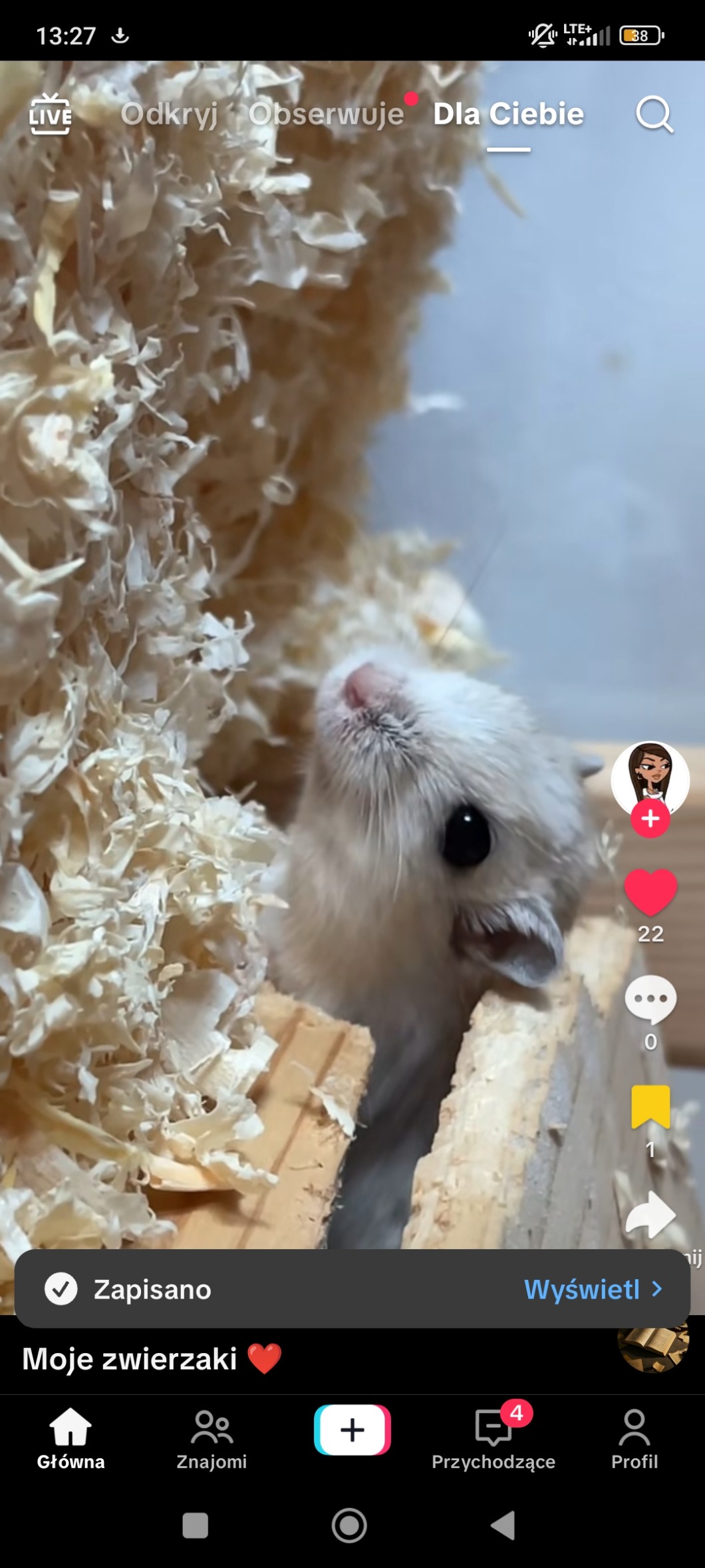Viewport: 705px width, 1568px height.
Task: Tap the system home button
Action: [349, 1525]
